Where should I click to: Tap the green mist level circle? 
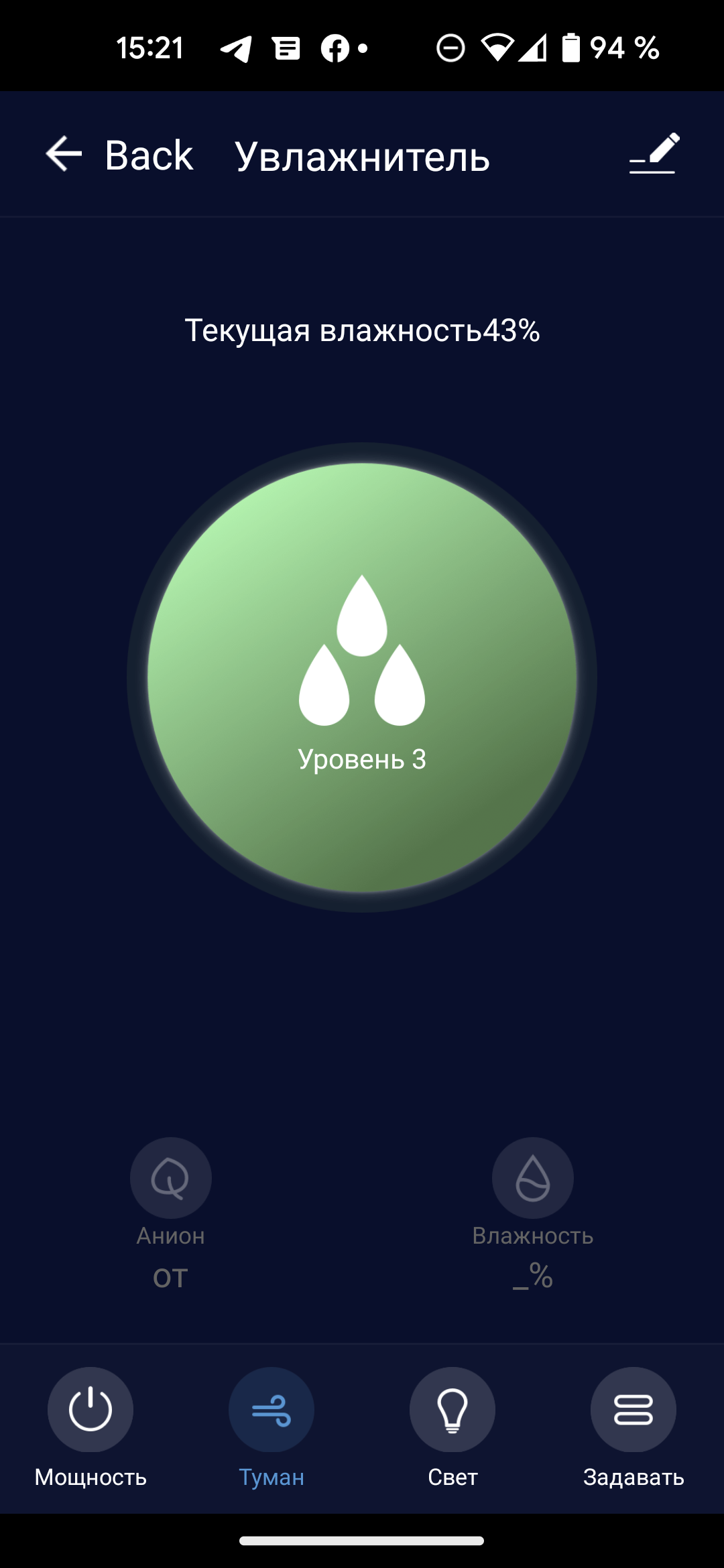click(x=362, y=677)
